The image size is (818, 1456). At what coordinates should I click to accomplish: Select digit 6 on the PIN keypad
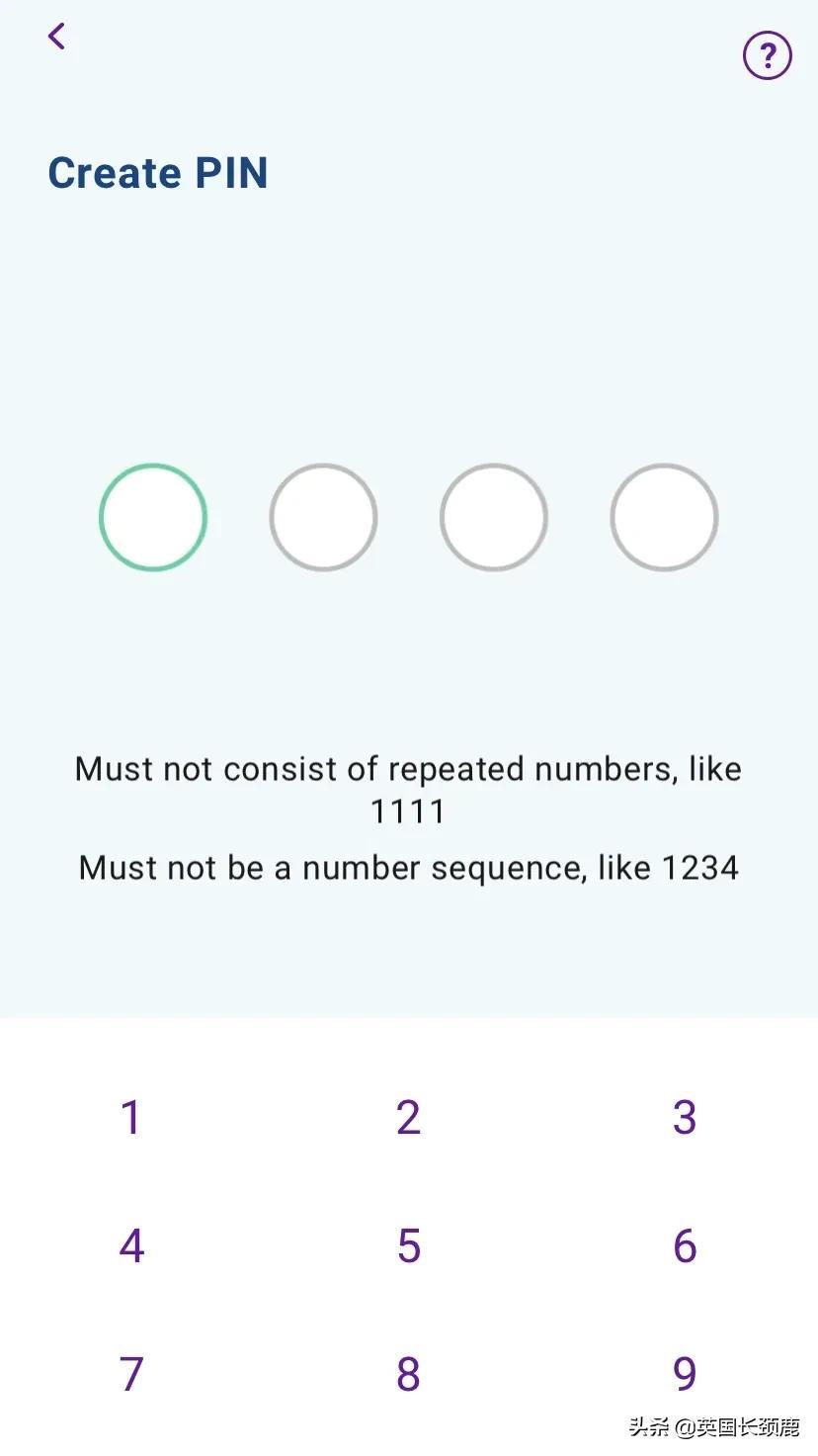[685, 1245]
